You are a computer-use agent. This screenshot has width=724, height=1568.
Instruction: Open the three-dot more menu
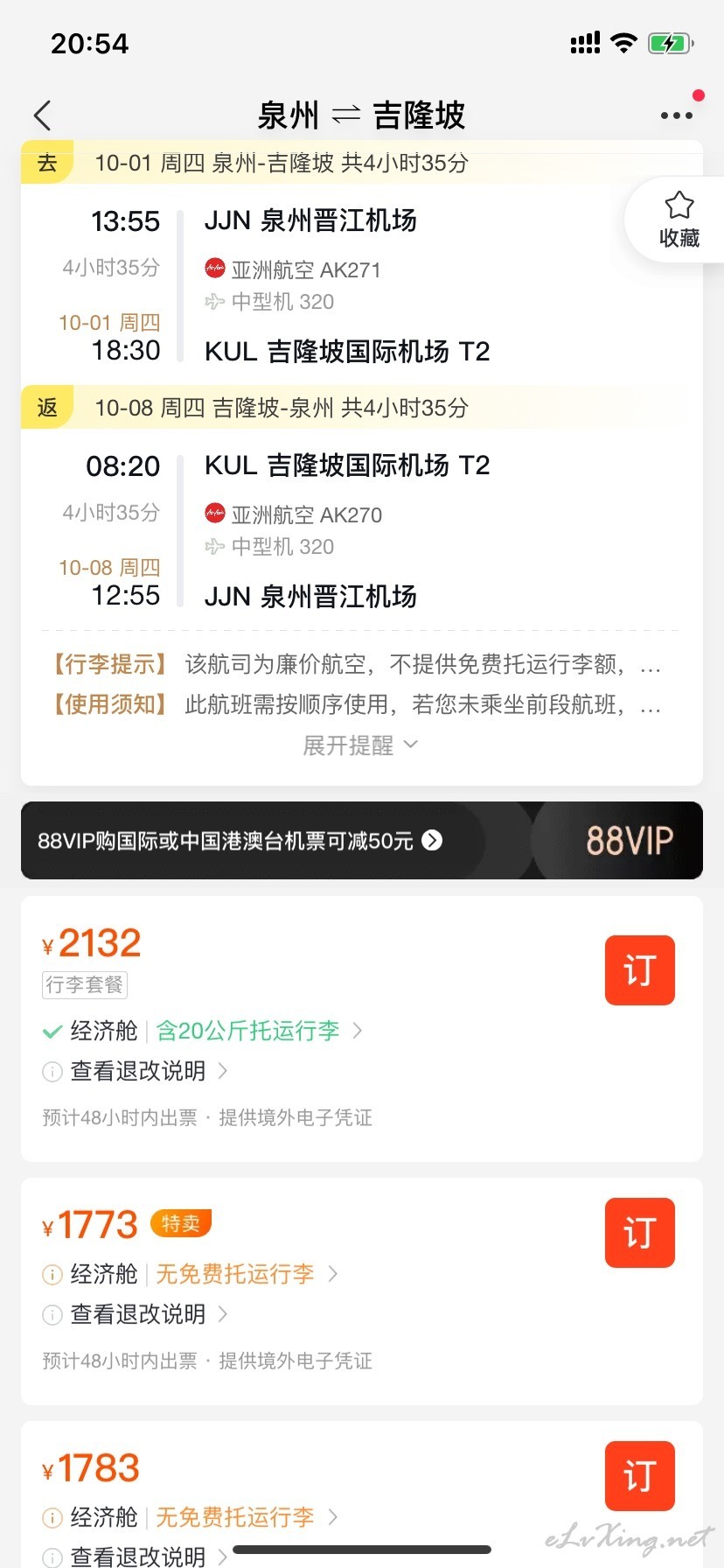coord(677,115)
